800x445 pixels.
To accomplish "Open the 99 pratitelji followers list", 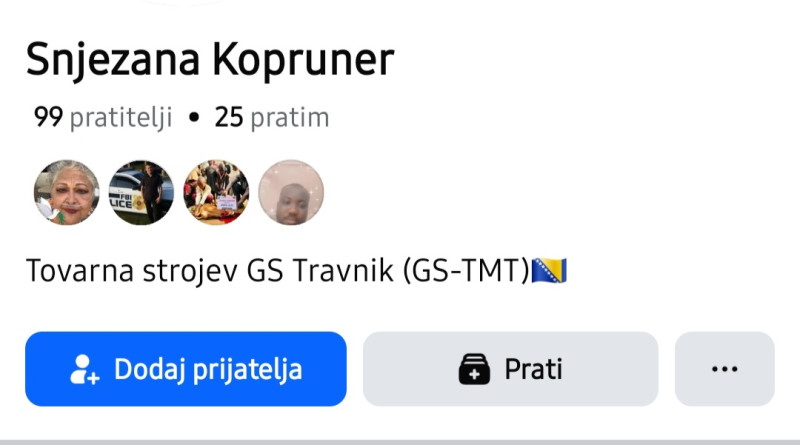I will 103,118.
